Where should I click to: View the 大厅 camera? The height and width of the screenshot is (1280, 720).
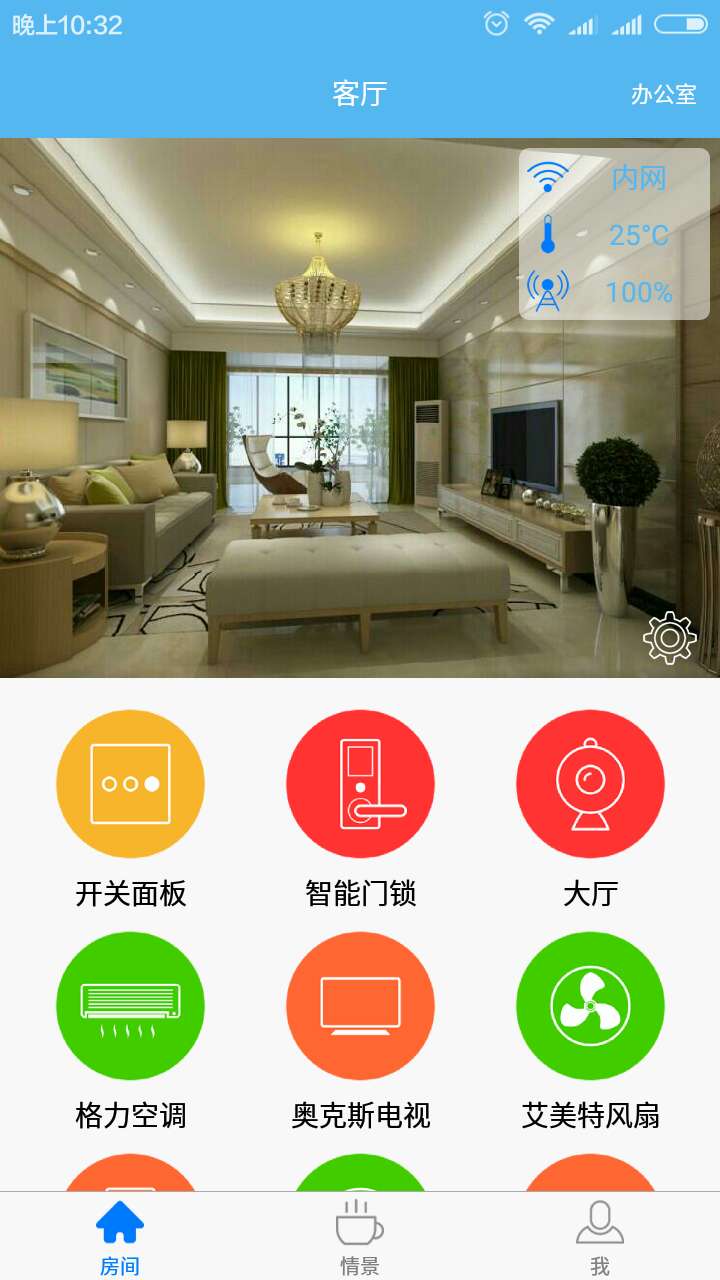(x=590, y=784)
